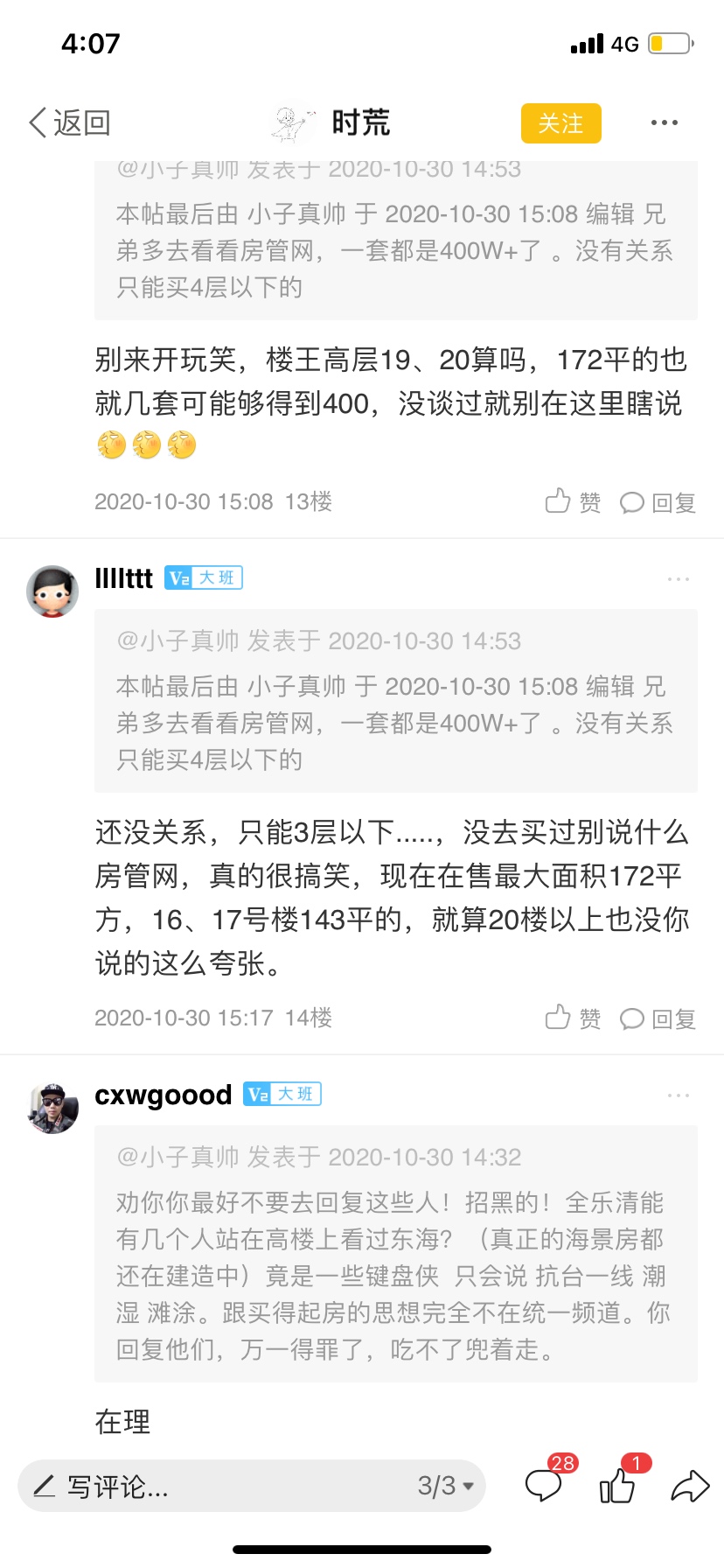The width and height of the screenshot is (724, 1568).
Task: Reply to the 13楼 comment
Action: point(658,502)
